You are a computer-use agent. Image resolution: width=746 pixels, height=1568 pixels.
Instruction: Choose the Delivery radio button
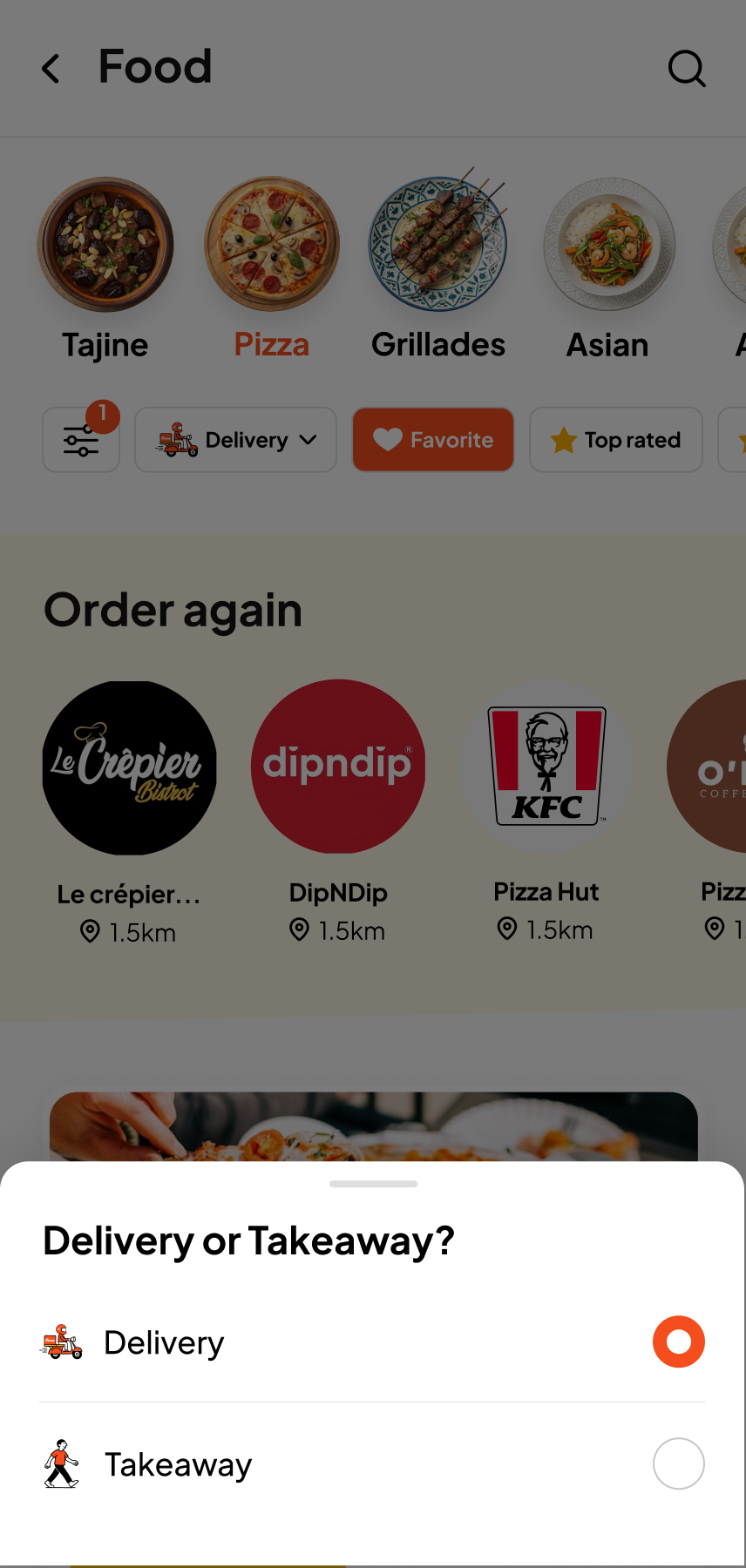(678, 1342)
